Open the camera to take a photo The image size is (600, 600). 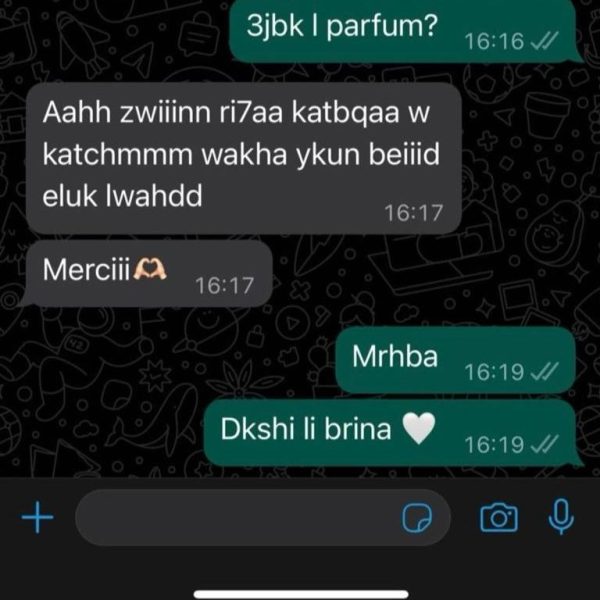498,517
